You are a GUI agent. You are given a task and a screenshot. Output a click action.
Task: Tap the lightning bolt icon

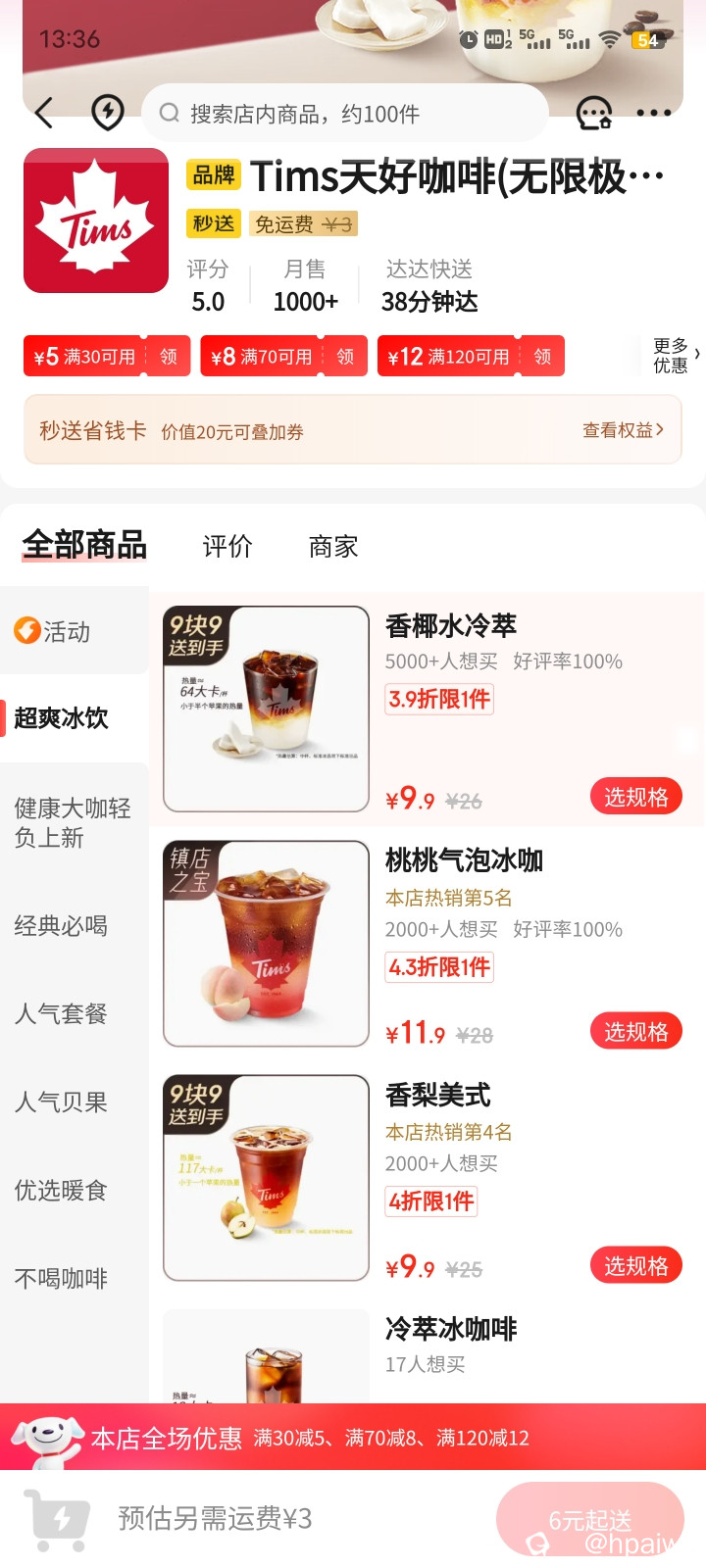click(107, 114)
